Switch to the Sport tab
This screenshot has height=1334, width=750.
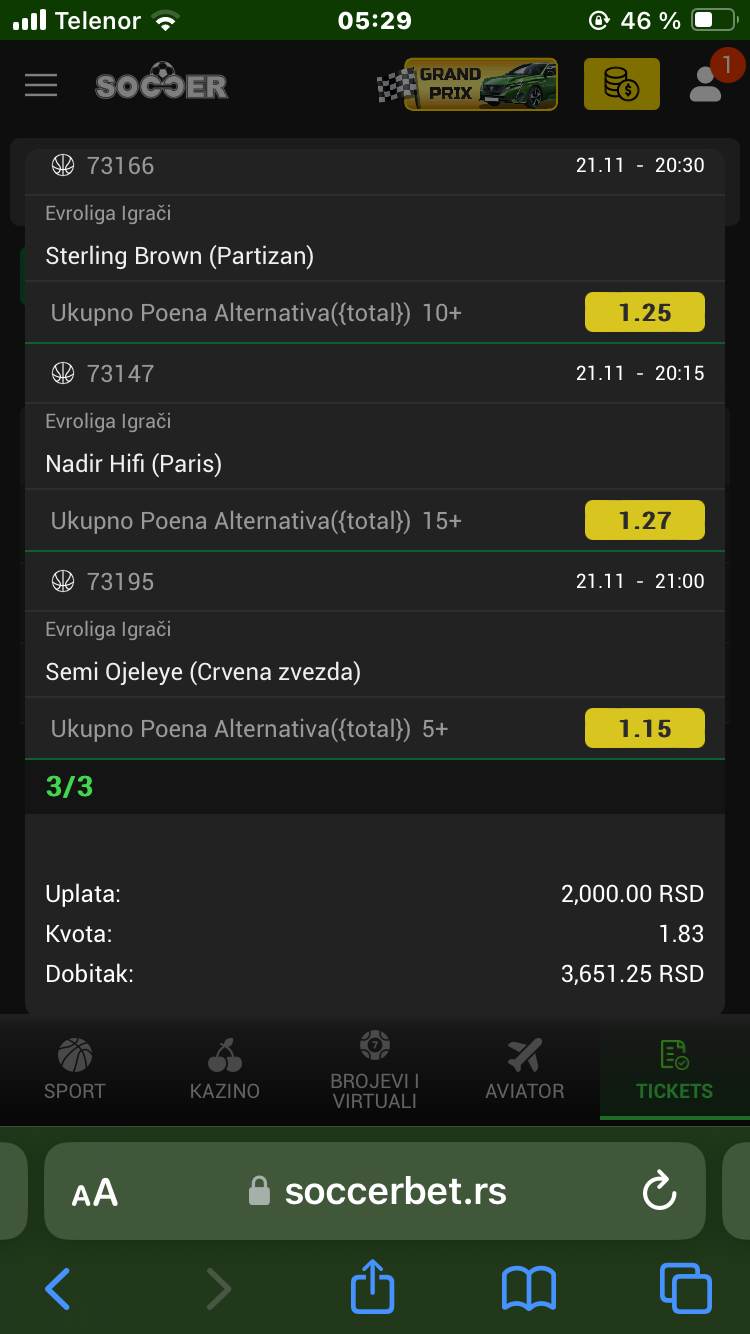click(x=74, y=1069)
